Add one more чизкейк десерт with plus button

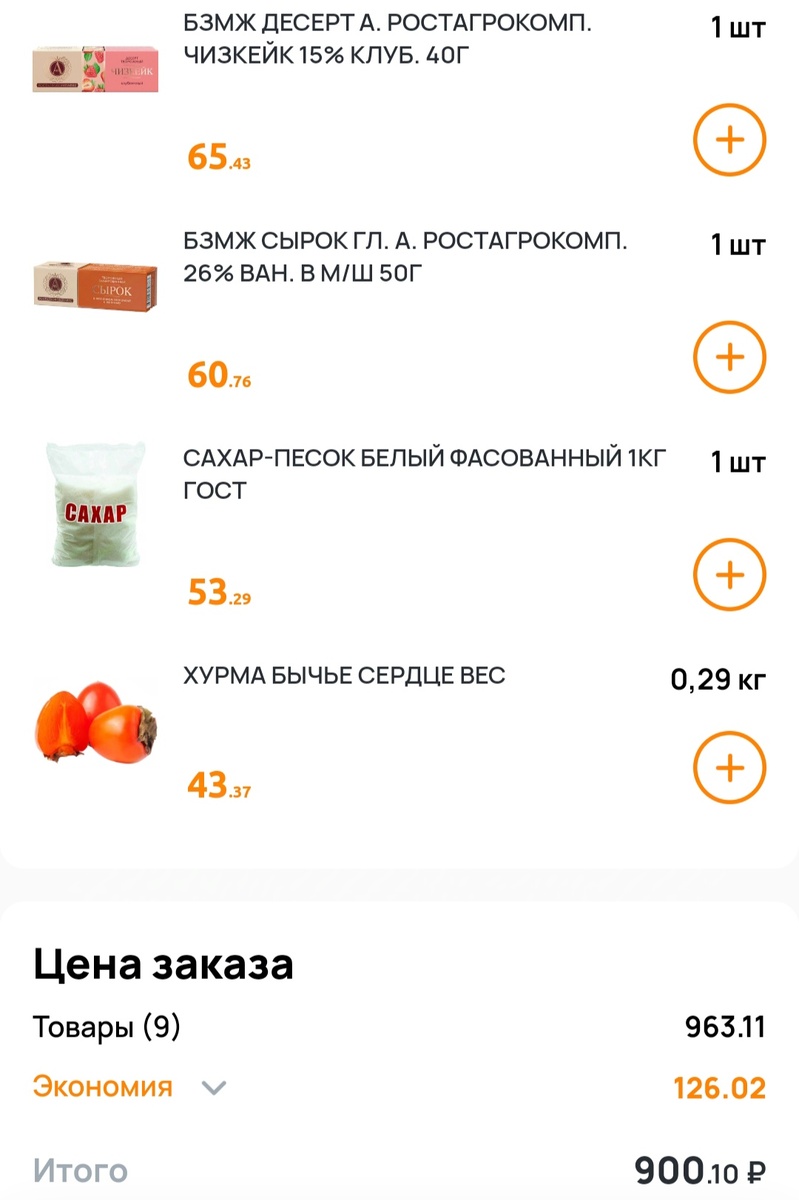[x=729, y=140]
